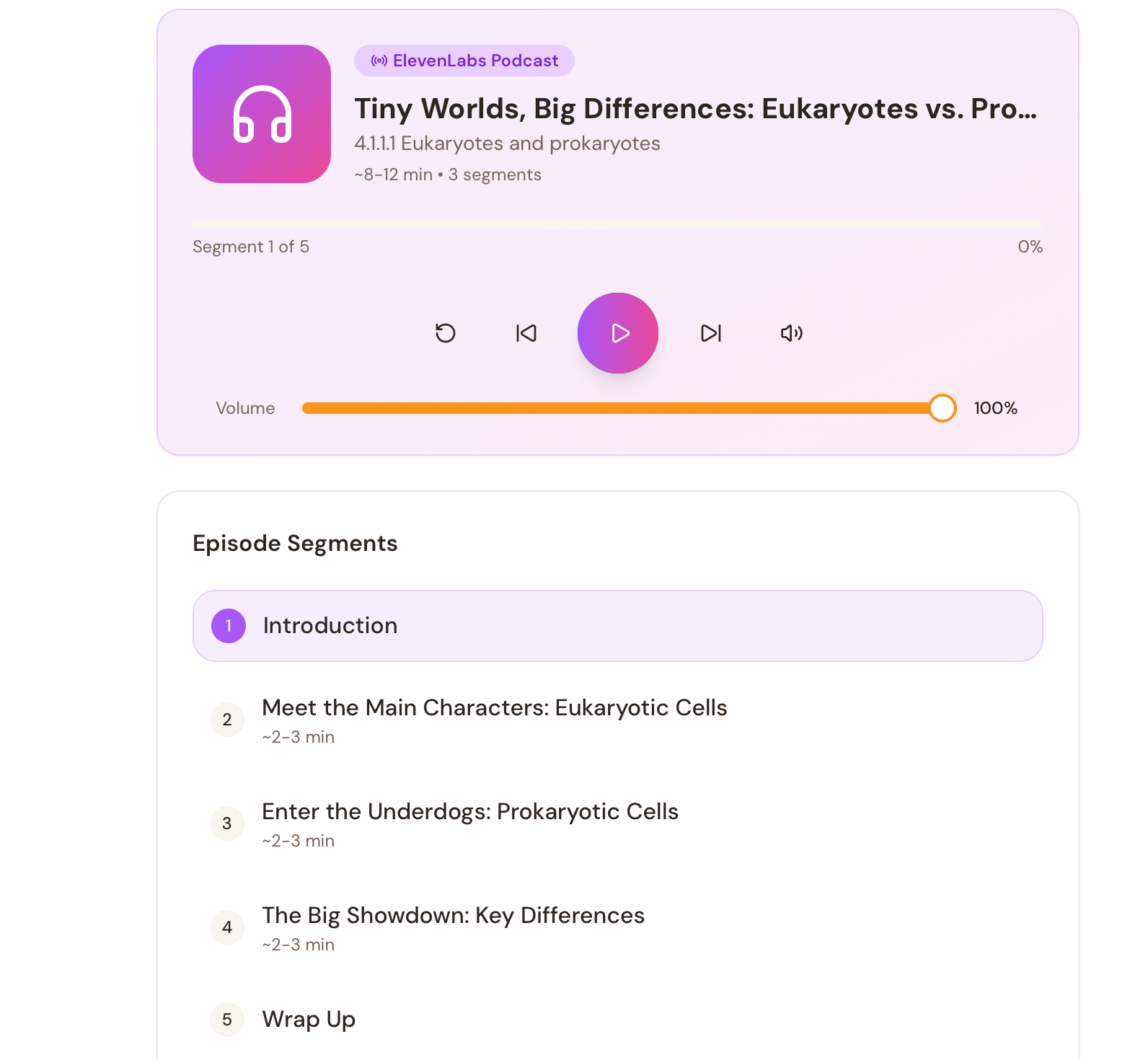The height and width of the screenshot is (1060, 1148).
Task: Open segment Meet the Main Characters: Eukaryotic Cells
Action: (x=618, y=720)
